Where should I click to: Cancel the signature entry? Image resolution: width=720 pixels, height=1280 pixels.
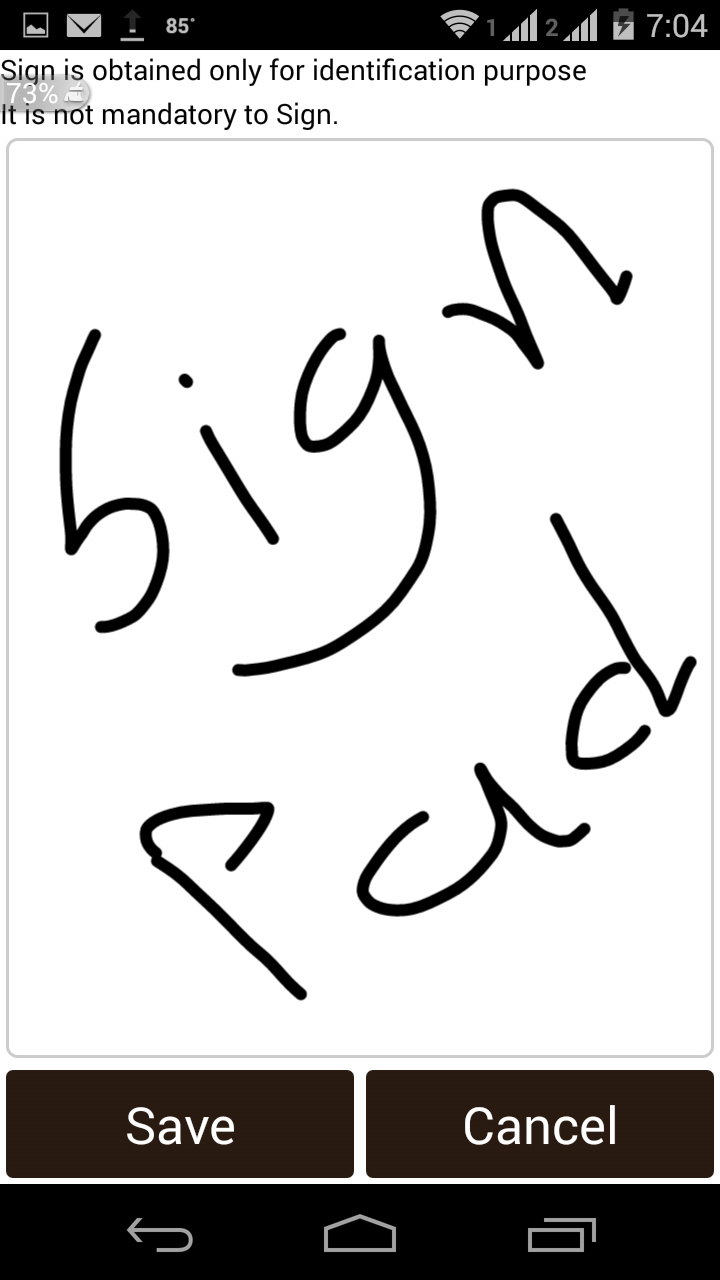pos(540,1124)
